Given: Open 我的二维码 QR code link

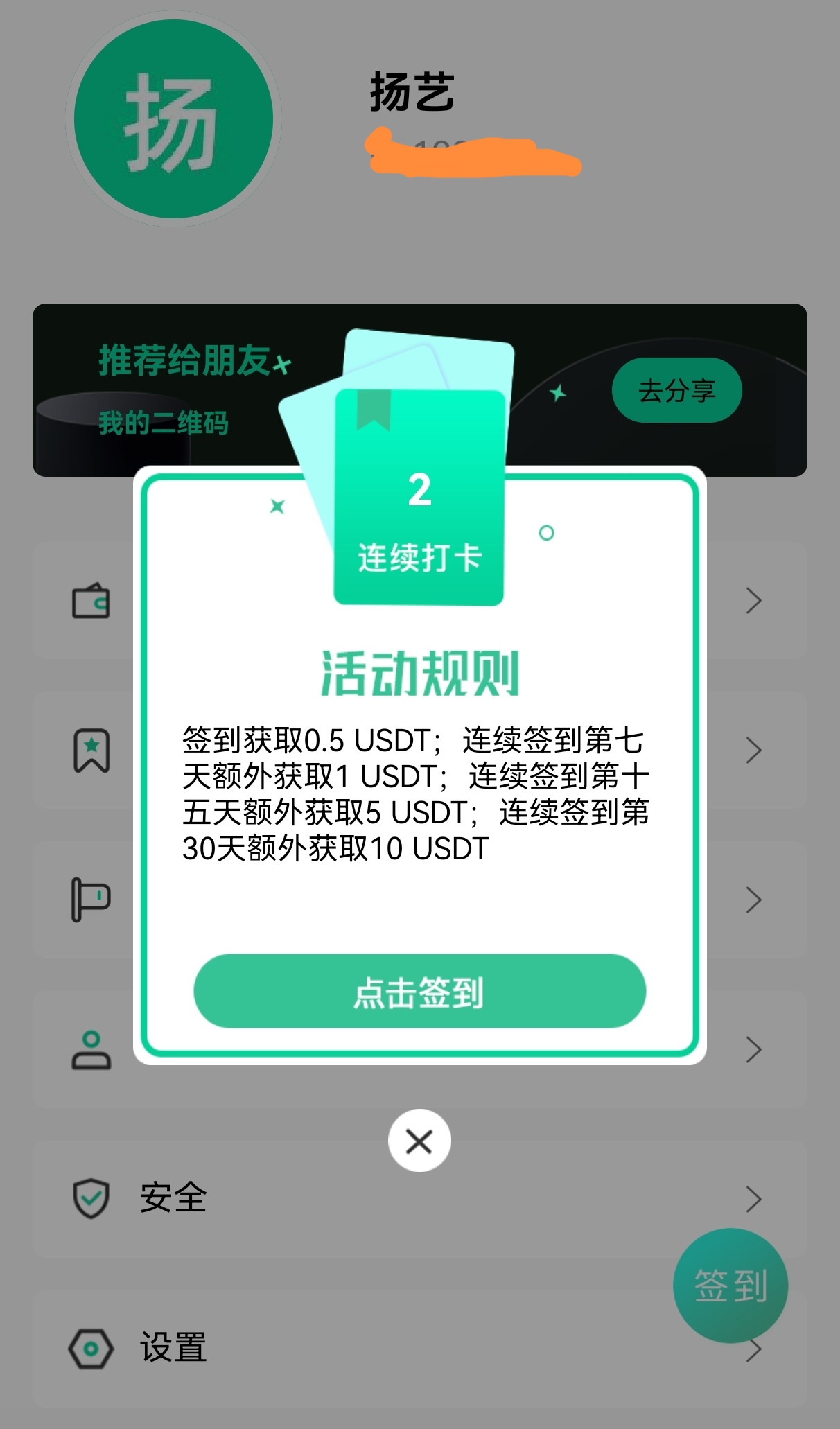Looking at the screenshot, I should (164, 423).
